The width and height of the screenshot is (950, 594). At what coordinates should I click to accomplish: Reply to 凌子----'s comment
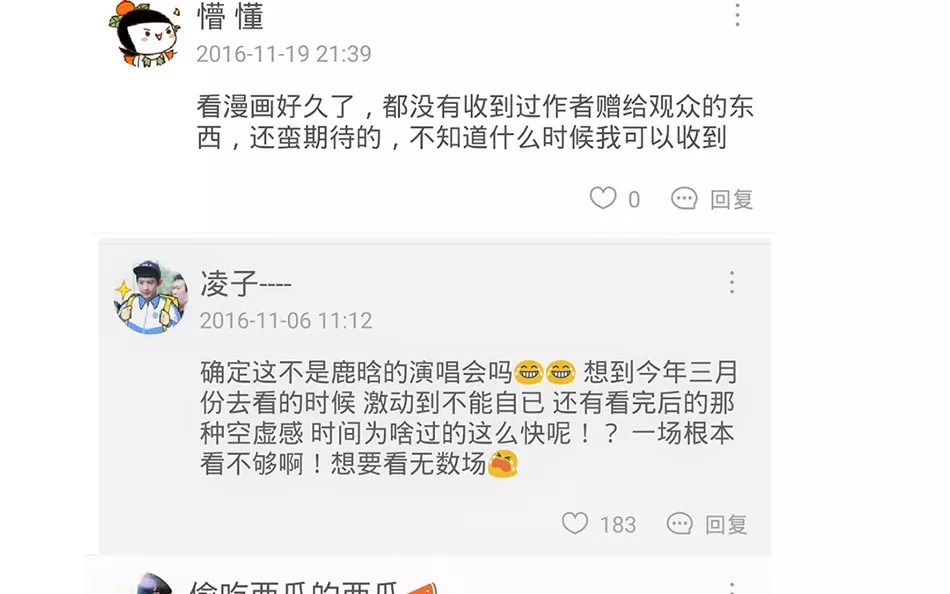[707, 524]
